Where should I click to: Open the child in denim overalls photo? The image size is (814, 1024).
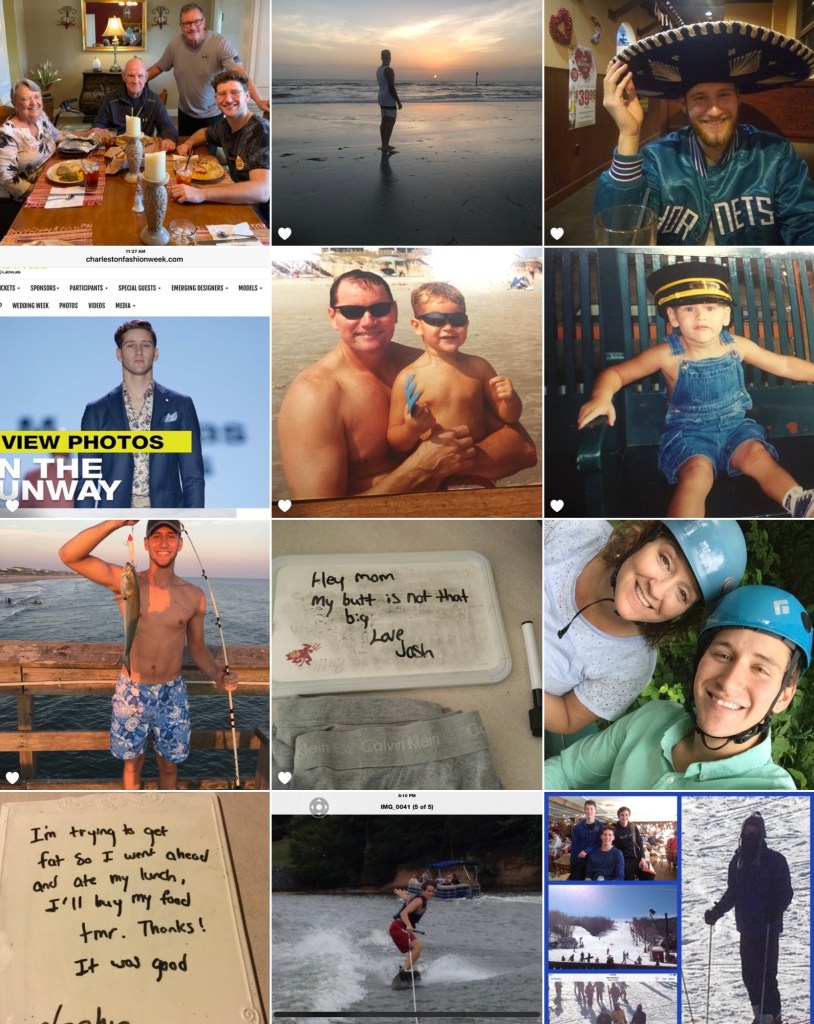(x=679, y=384)
